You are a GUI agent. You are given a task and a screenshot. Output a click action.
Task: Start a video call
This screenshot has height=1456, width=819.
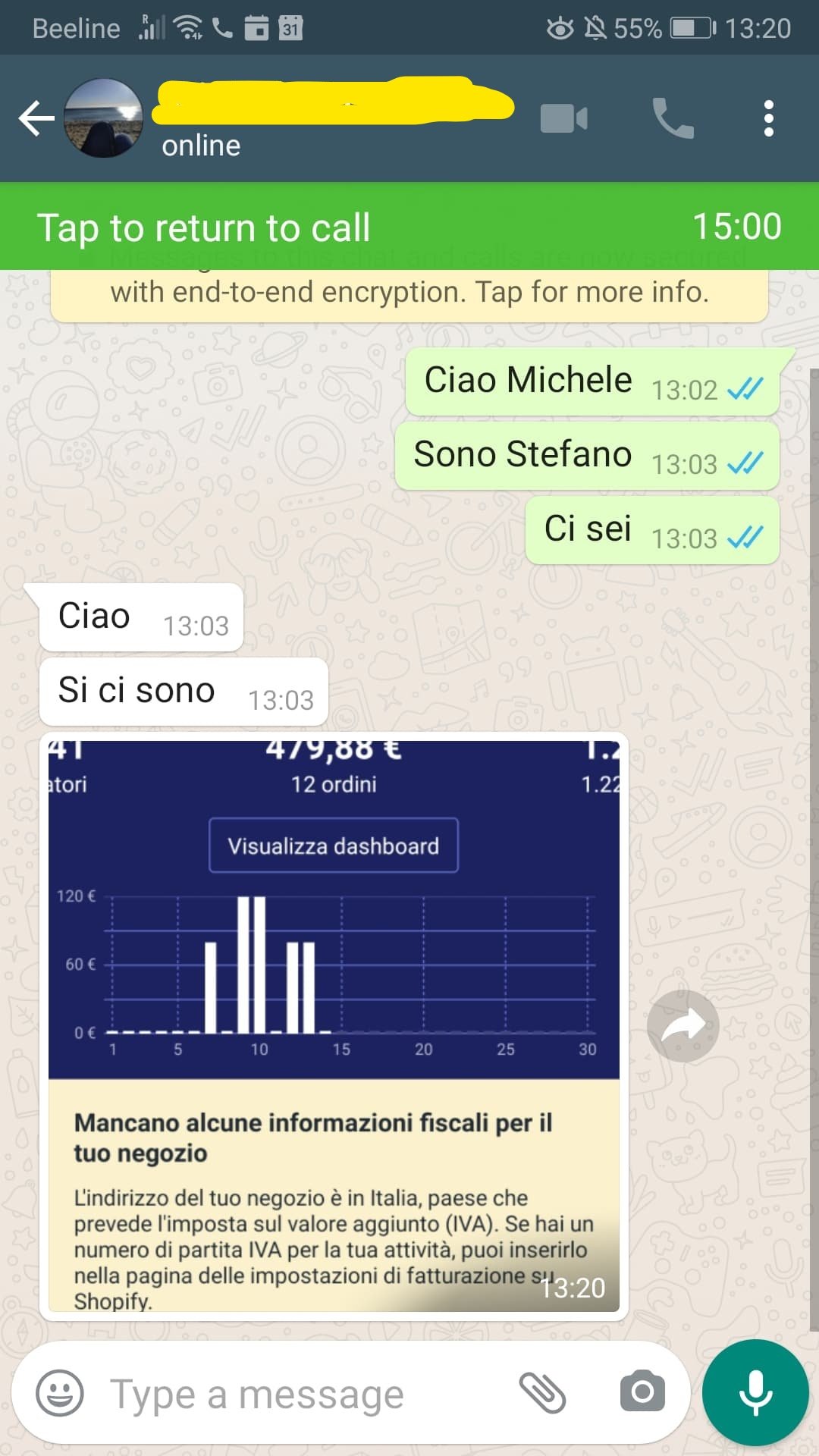click(x=563, y=119)
